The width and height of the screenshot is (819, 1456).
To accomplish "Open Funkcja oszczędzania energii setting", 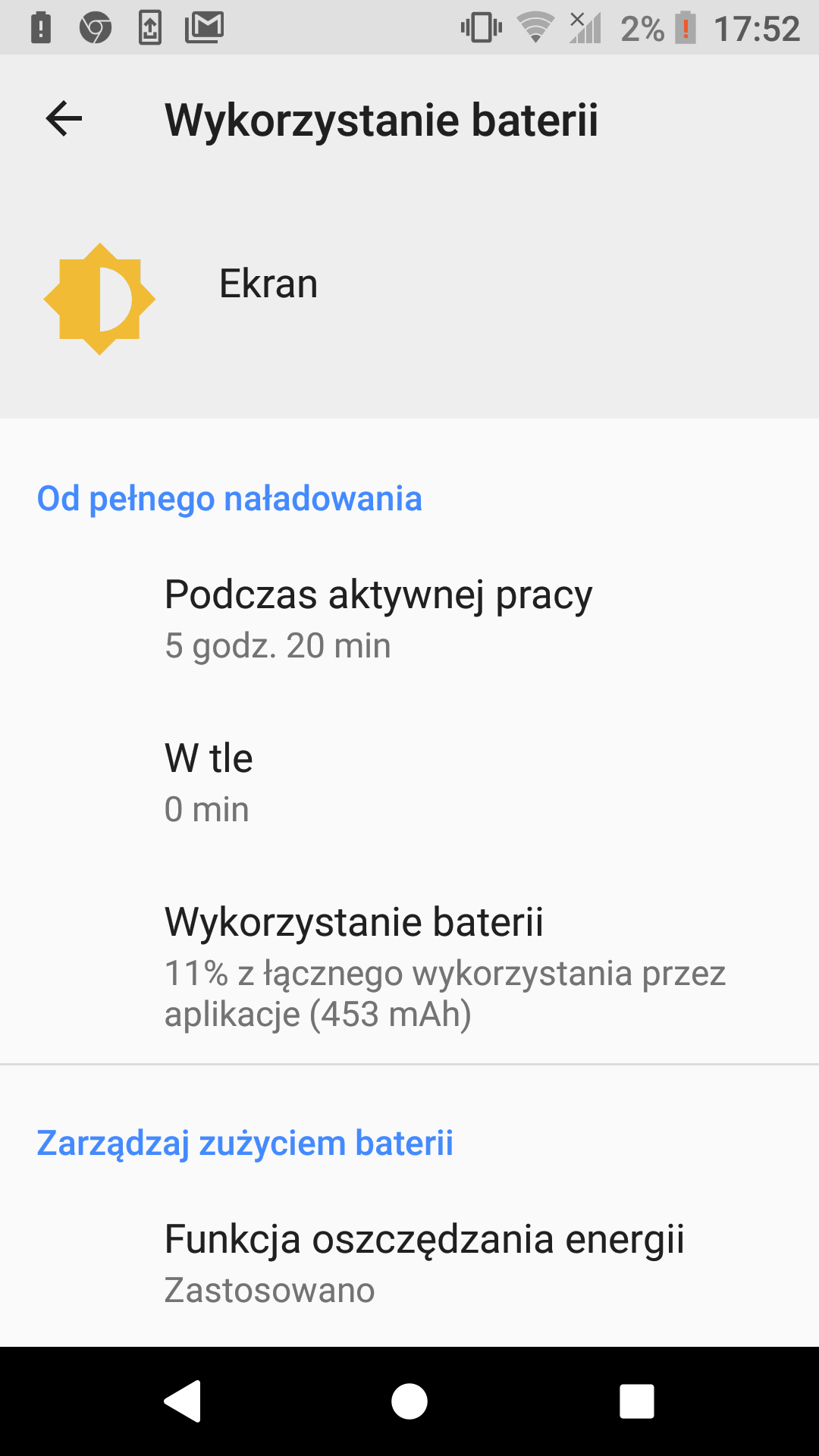I will [409, 1263].
